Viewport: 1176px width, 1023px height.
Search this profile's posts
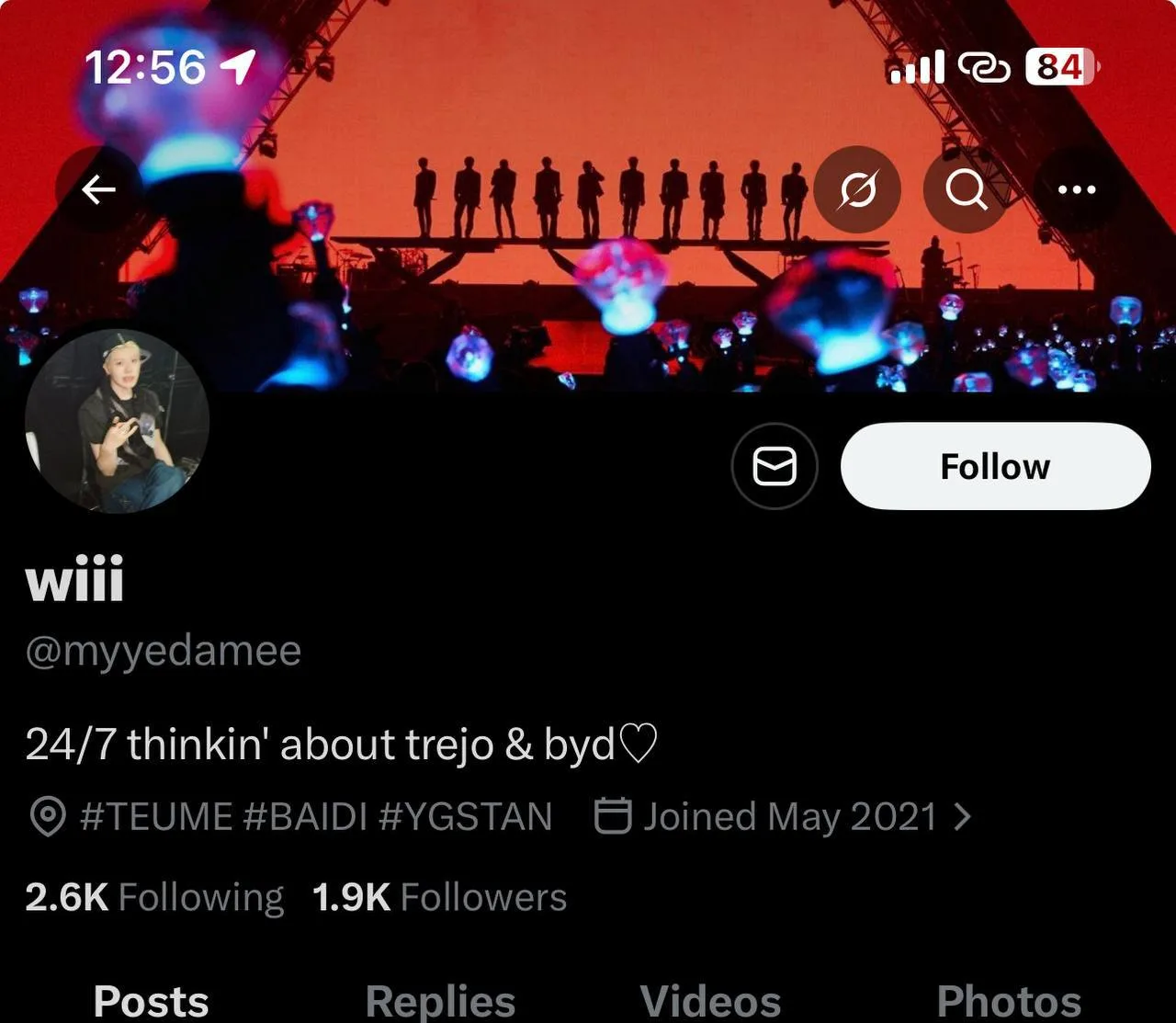pyautogui.click(x=967, y=190)
